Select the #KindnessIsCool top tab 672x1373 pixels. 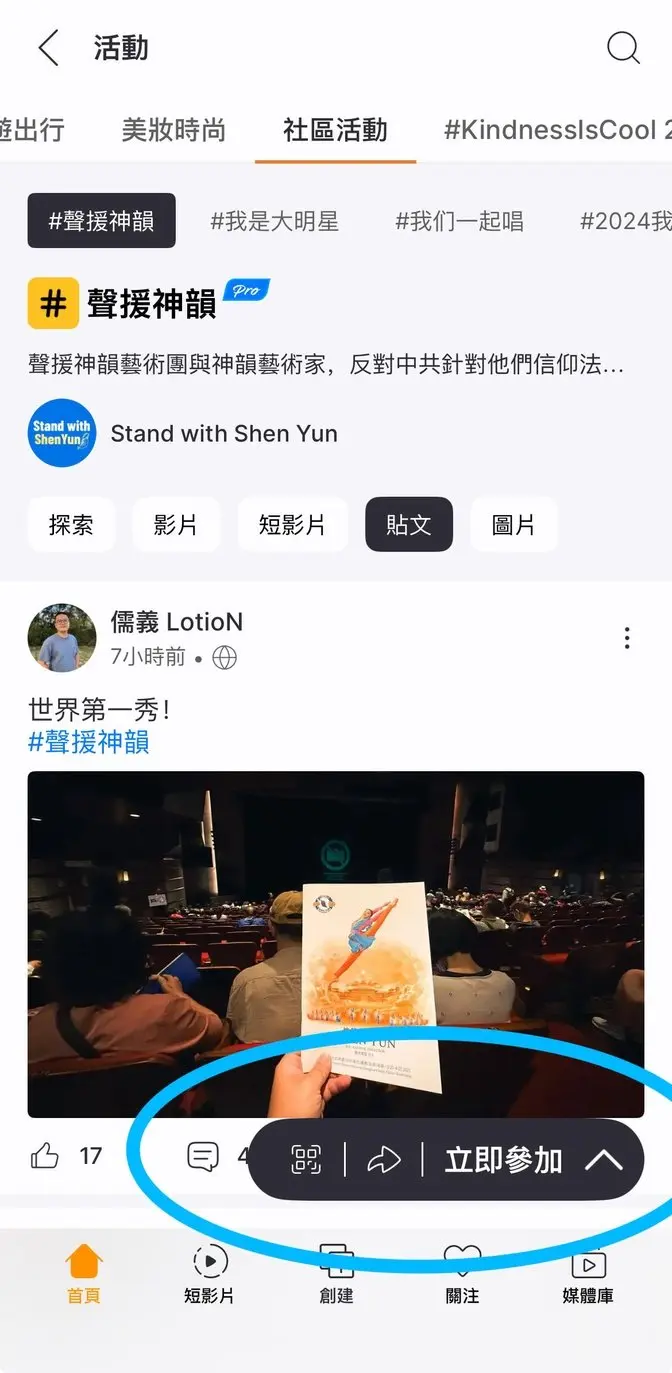pyautogui.click(x=555, y=130)
